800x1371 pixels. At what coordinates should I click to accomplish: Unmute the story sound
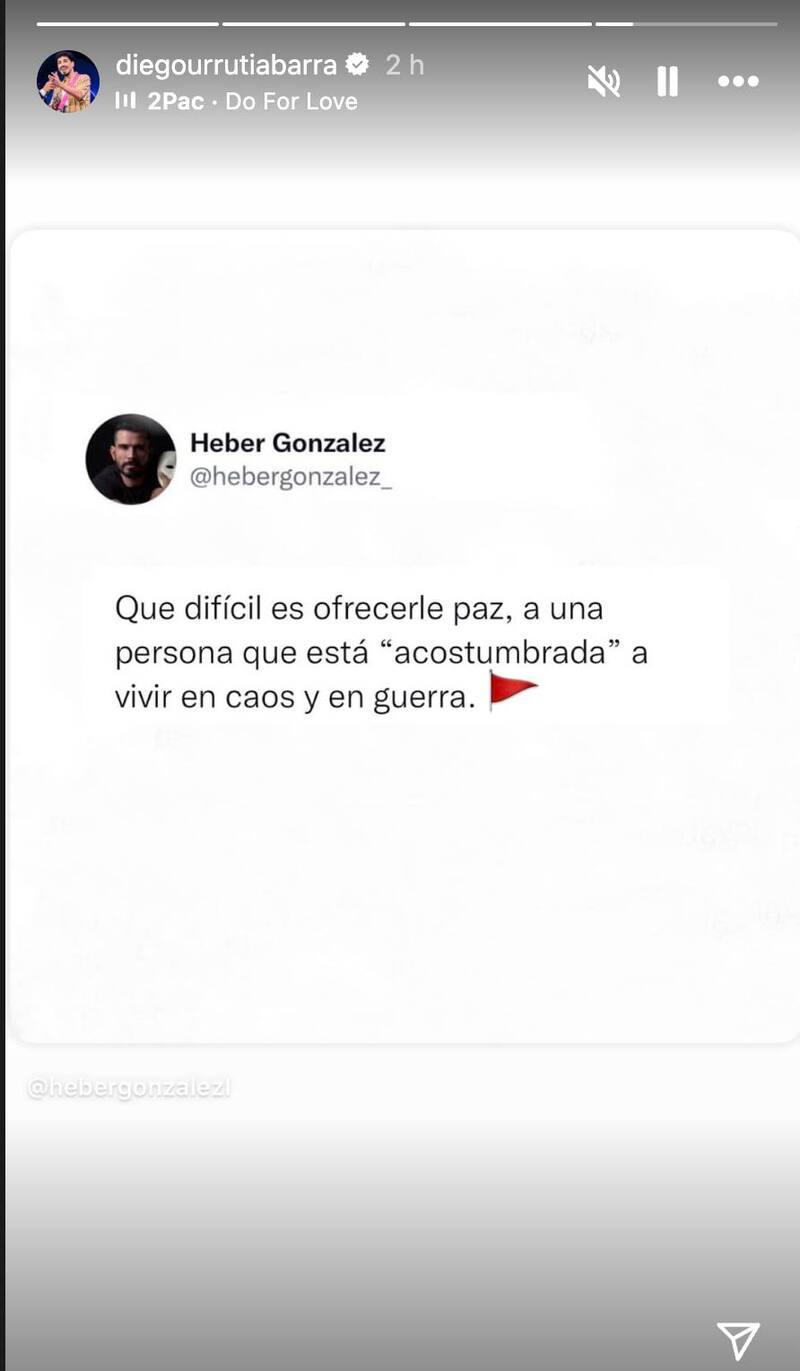[604, 81]
